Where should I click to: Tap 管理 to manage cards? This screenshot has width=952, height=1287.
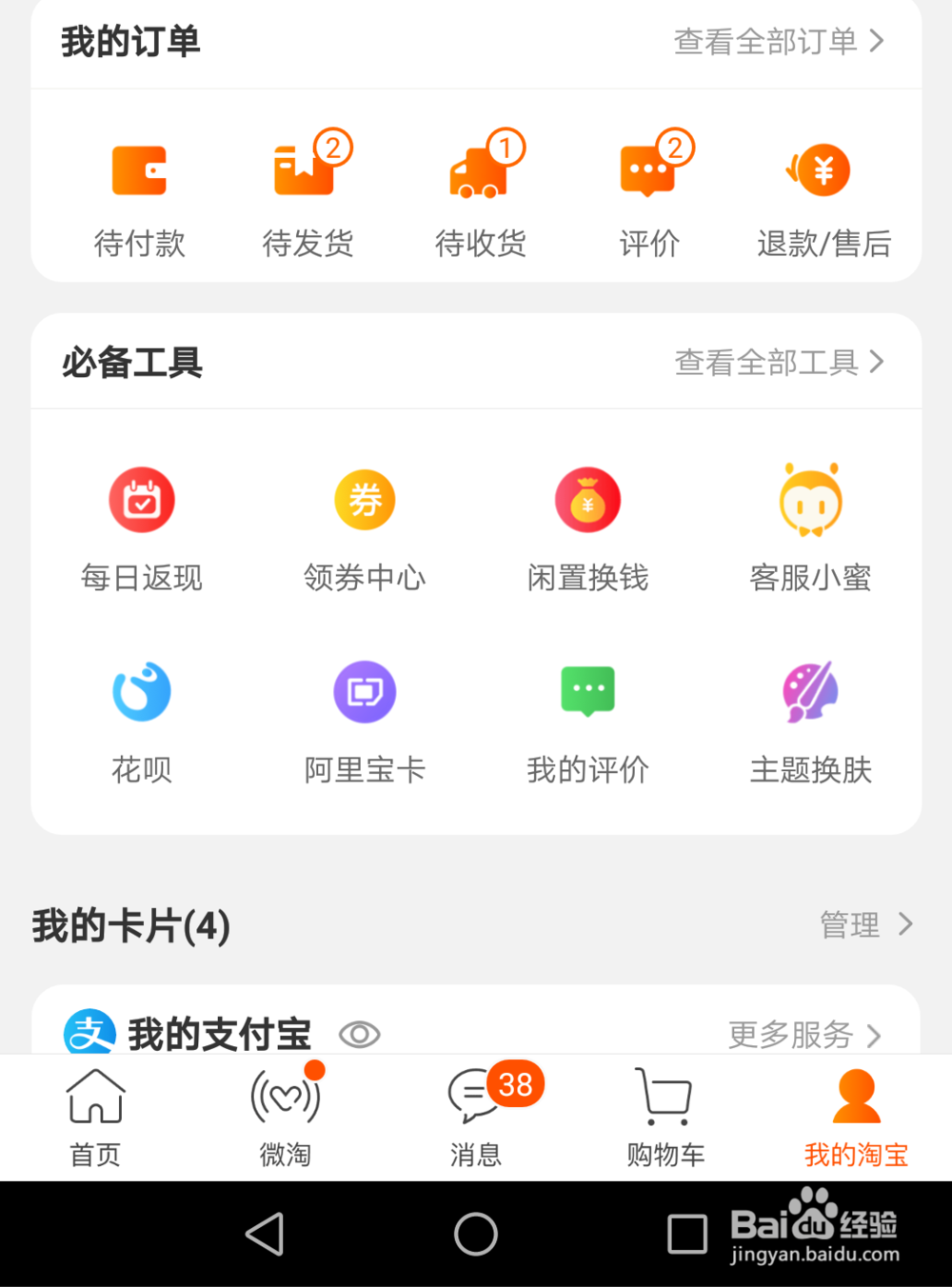coord(865,924)
